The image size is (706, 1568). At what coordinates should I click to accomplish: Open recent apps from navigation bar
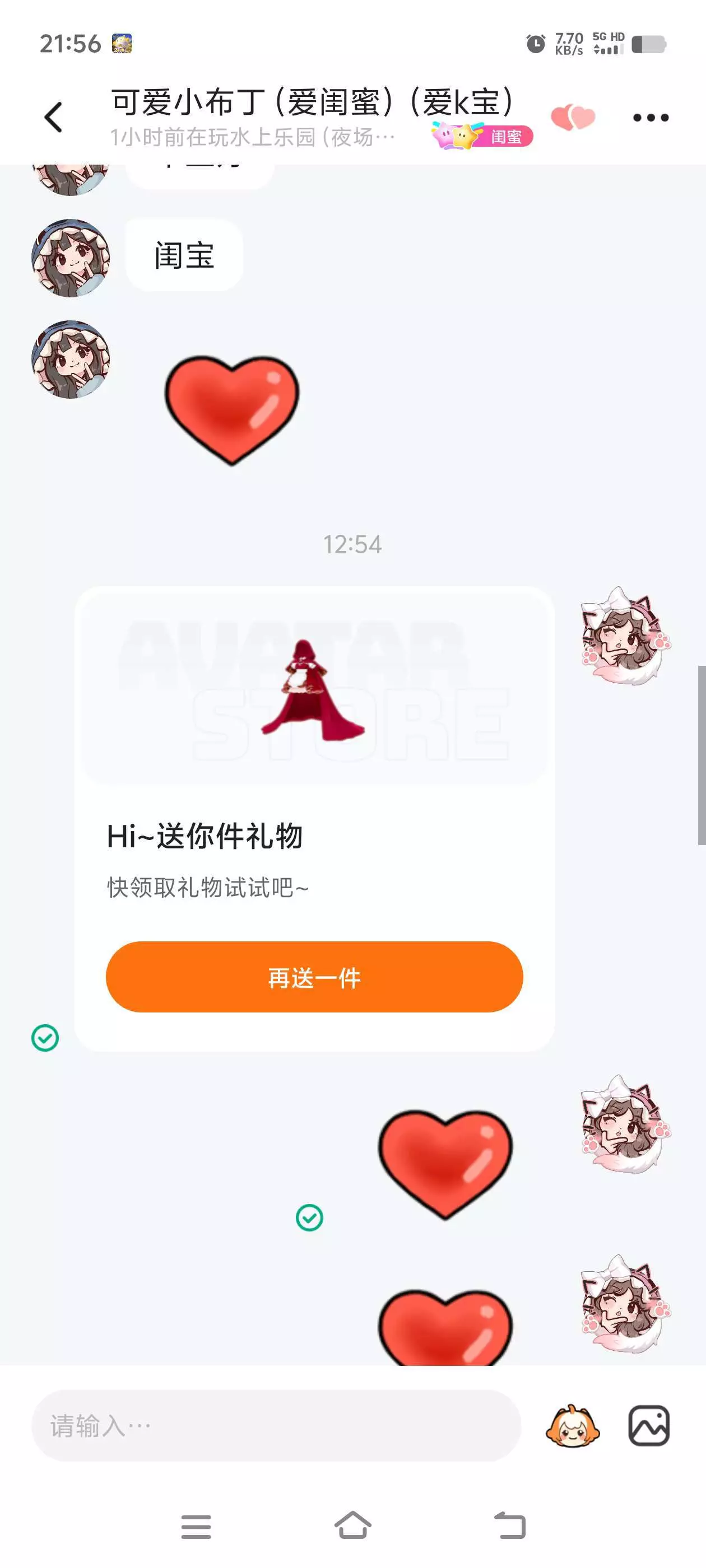(196, 1527)
